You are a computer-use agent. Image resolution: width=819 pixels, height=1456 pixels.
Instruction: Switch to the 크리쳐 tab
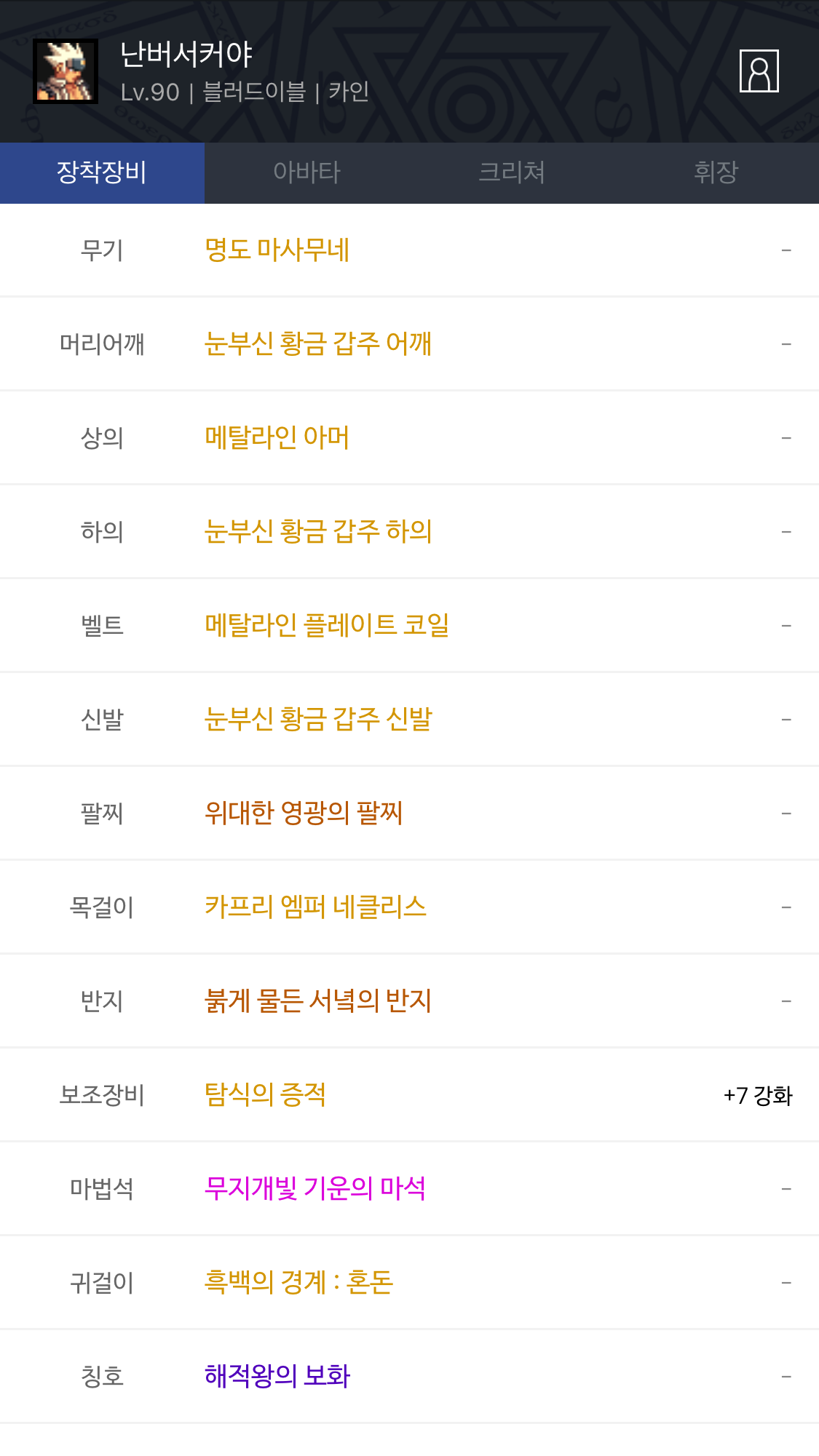point(511,172)
